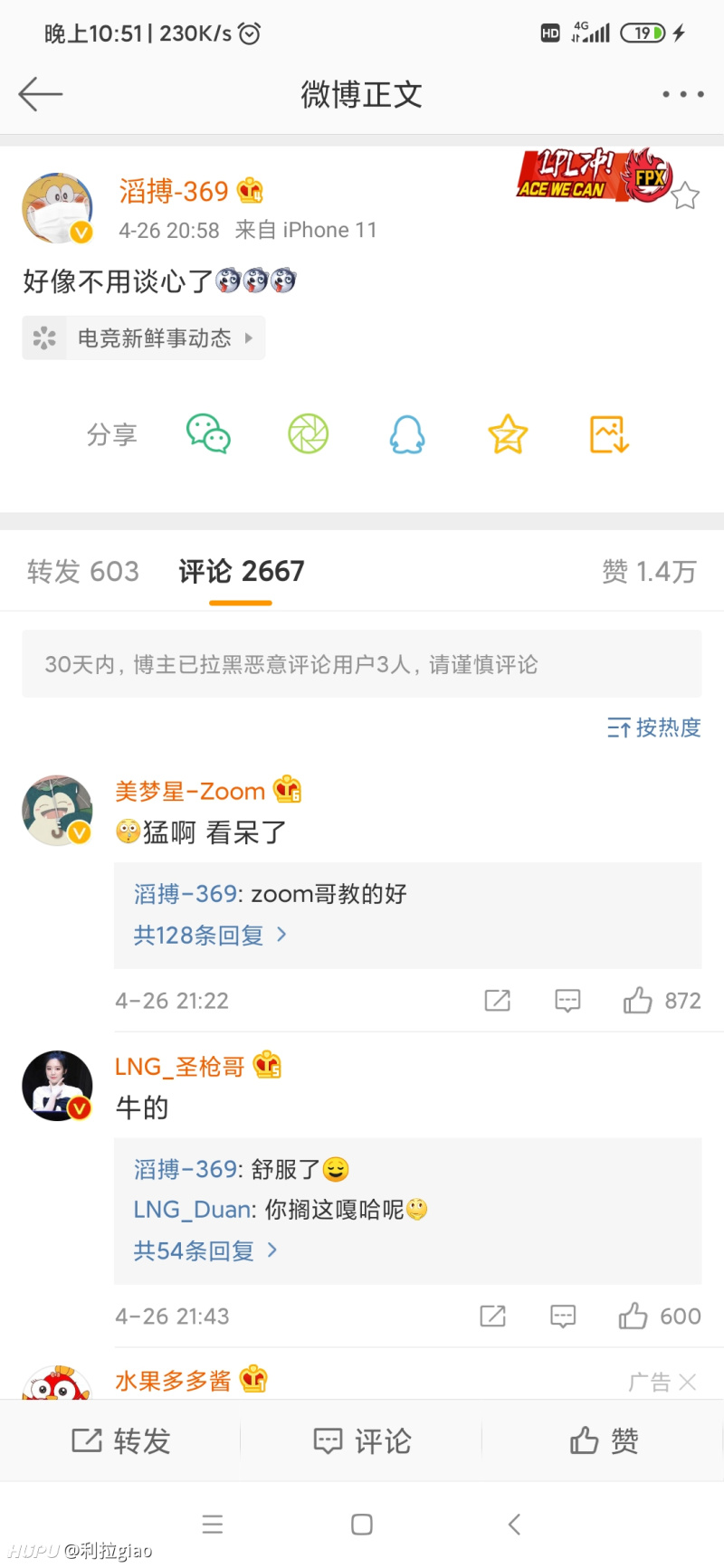Share the post to WeChat

click(x=208, y=434)
